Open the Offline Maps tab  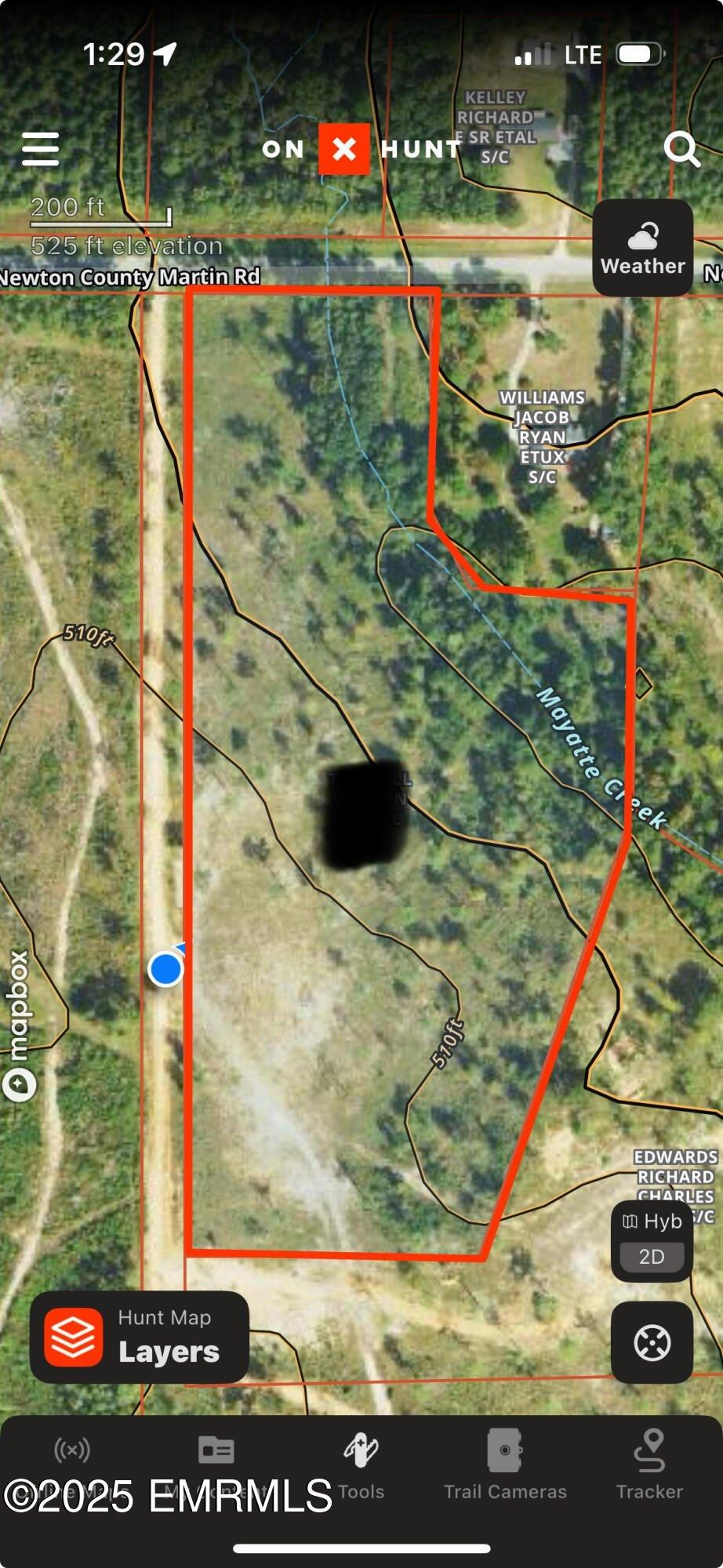pyautogui.click(x=72, y=1466)
